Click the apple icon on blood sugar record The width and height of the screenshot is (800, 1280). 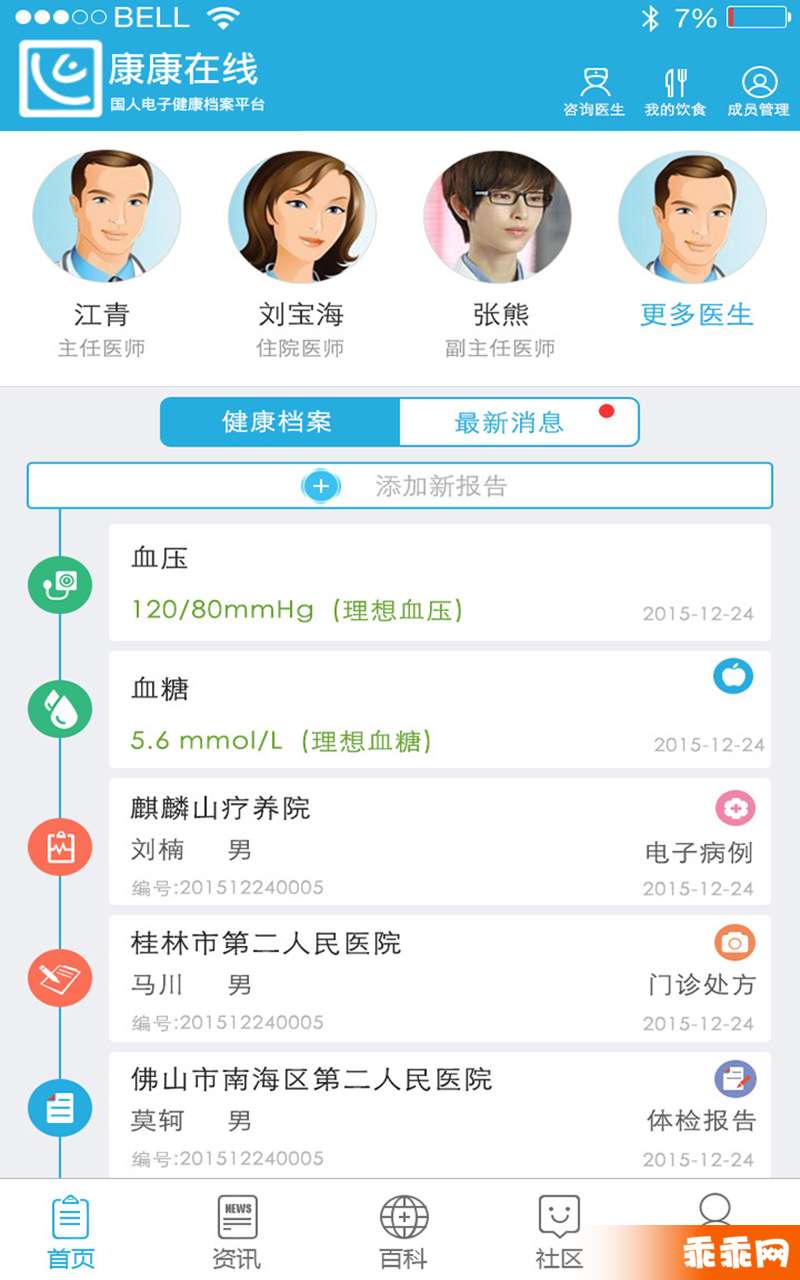point(735,676)
